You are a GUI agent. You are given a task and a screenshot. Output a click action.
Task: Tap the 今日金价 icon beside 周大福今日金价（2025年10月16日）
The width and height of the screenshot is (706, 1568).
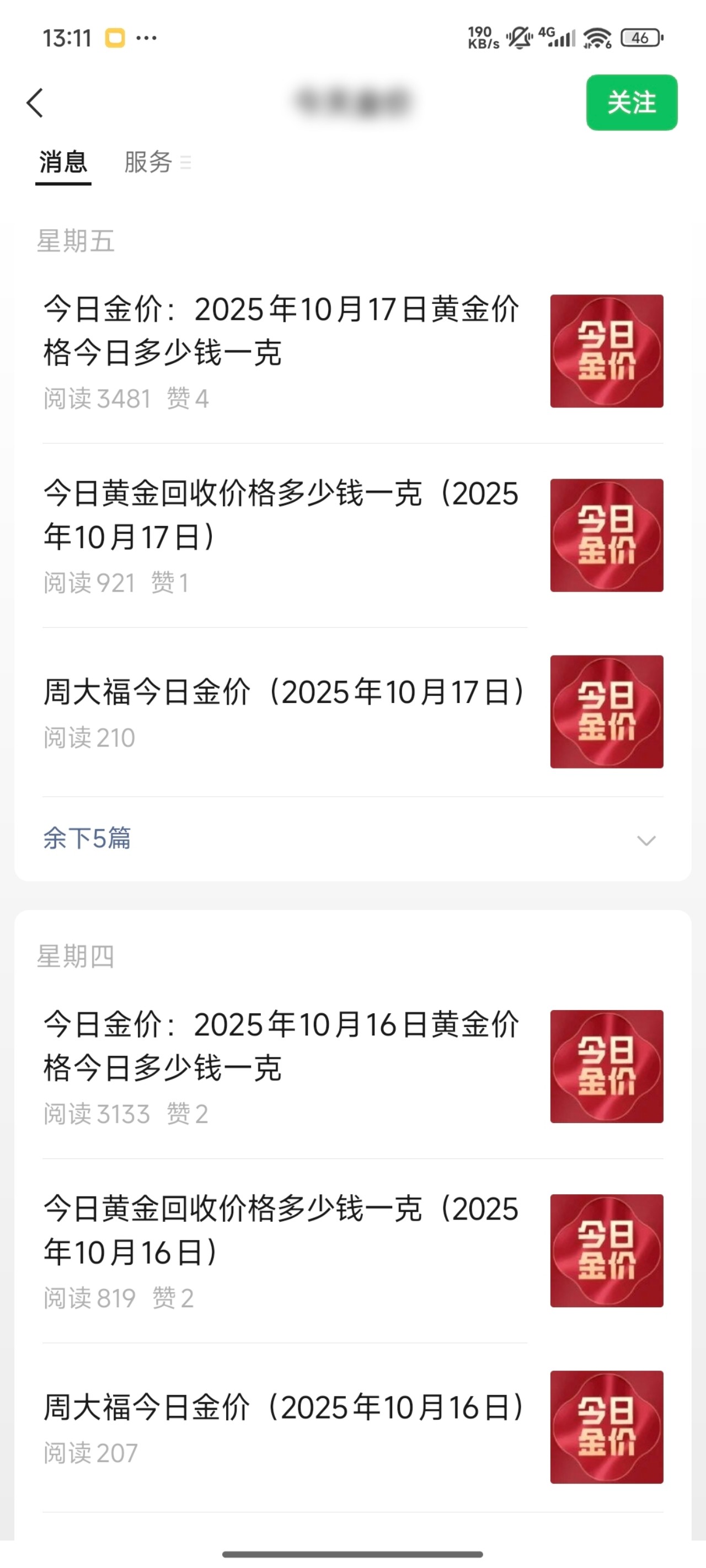(x=606, y=1427)
